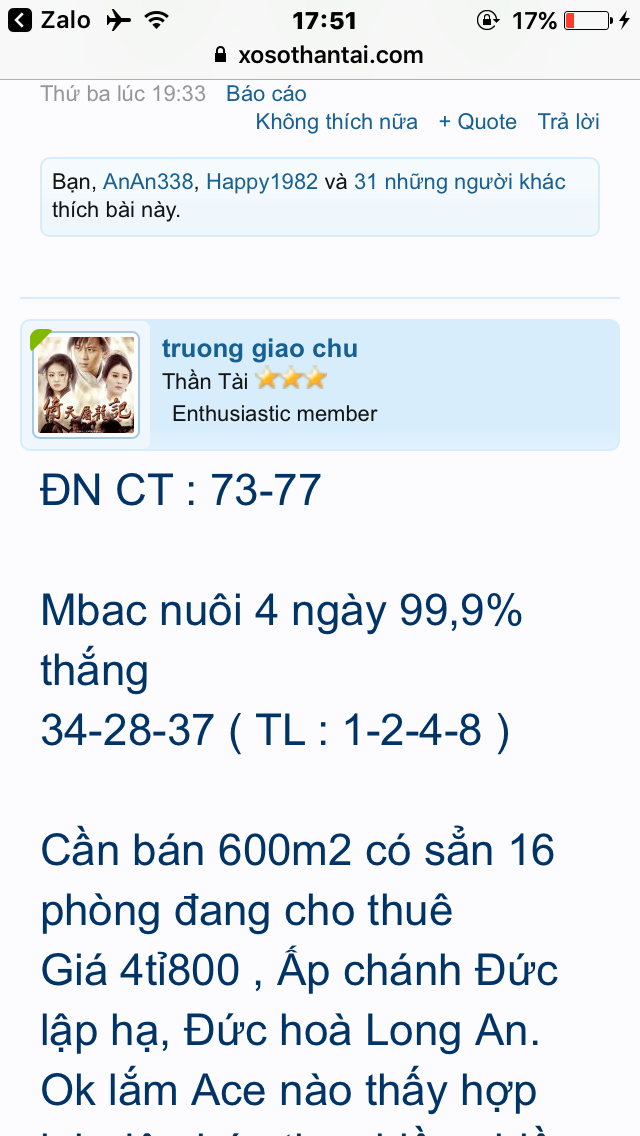View the 31 những người khác likers
Image resolution: width=640 pixels, height=1136 pixels.
point(460,182)
